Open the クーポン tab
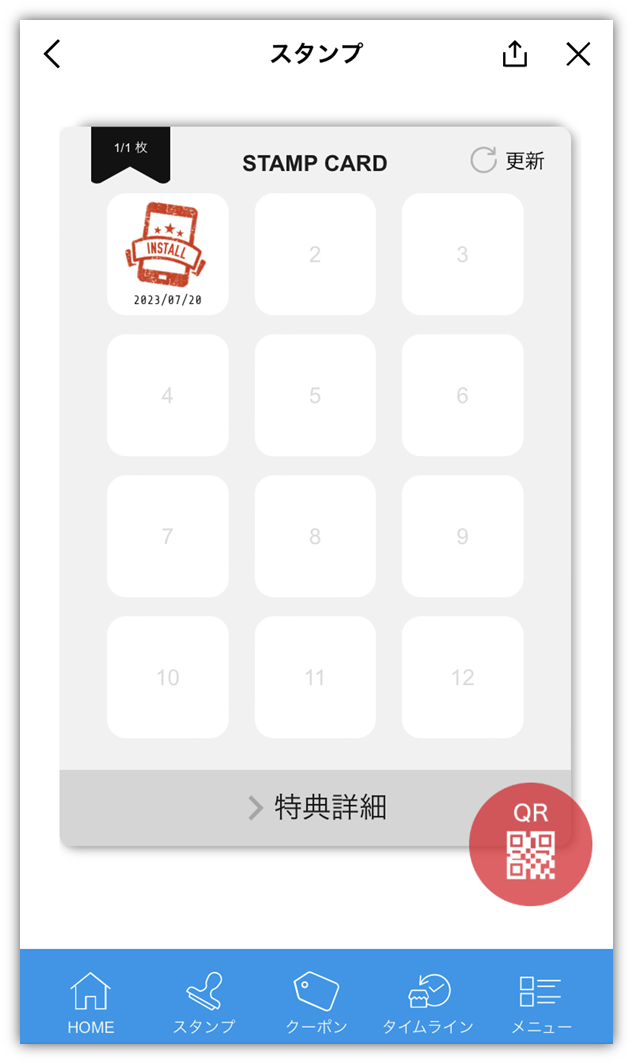The height and width of the screenshot is (1064, 633). pyautogui.click(x=316, y=1002)
